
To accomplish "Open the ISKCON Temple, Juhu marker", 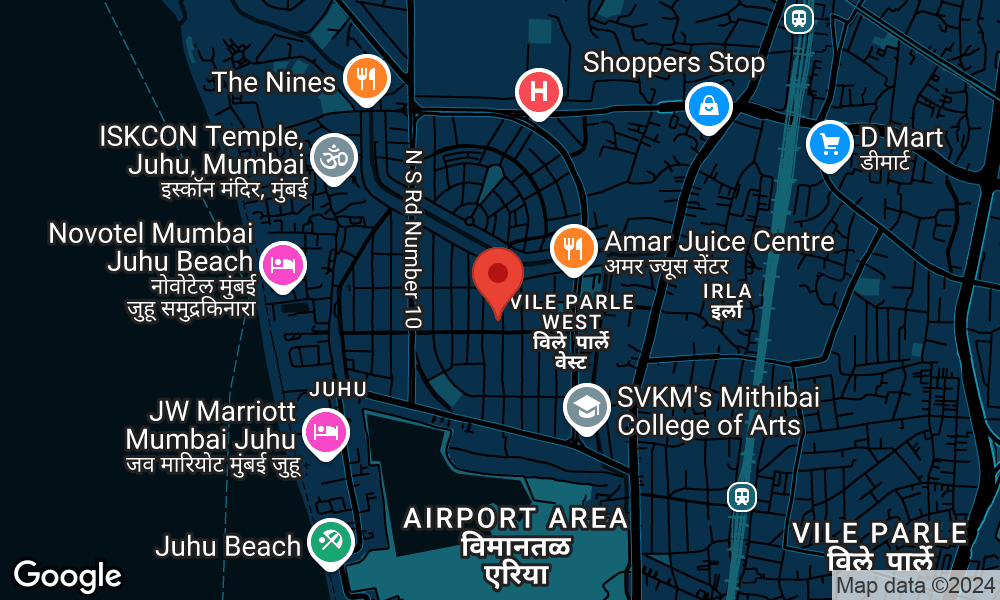I will coord(333,157).
